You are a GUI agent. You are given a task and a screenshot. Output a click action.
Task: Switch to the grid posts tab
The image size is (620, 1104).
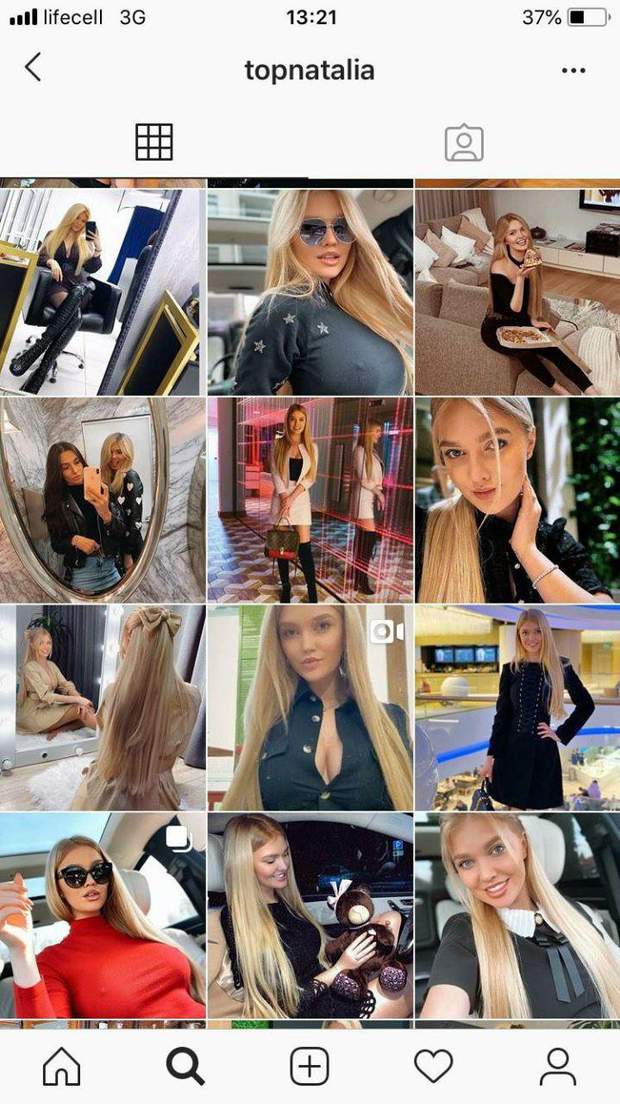pos(154,142)
